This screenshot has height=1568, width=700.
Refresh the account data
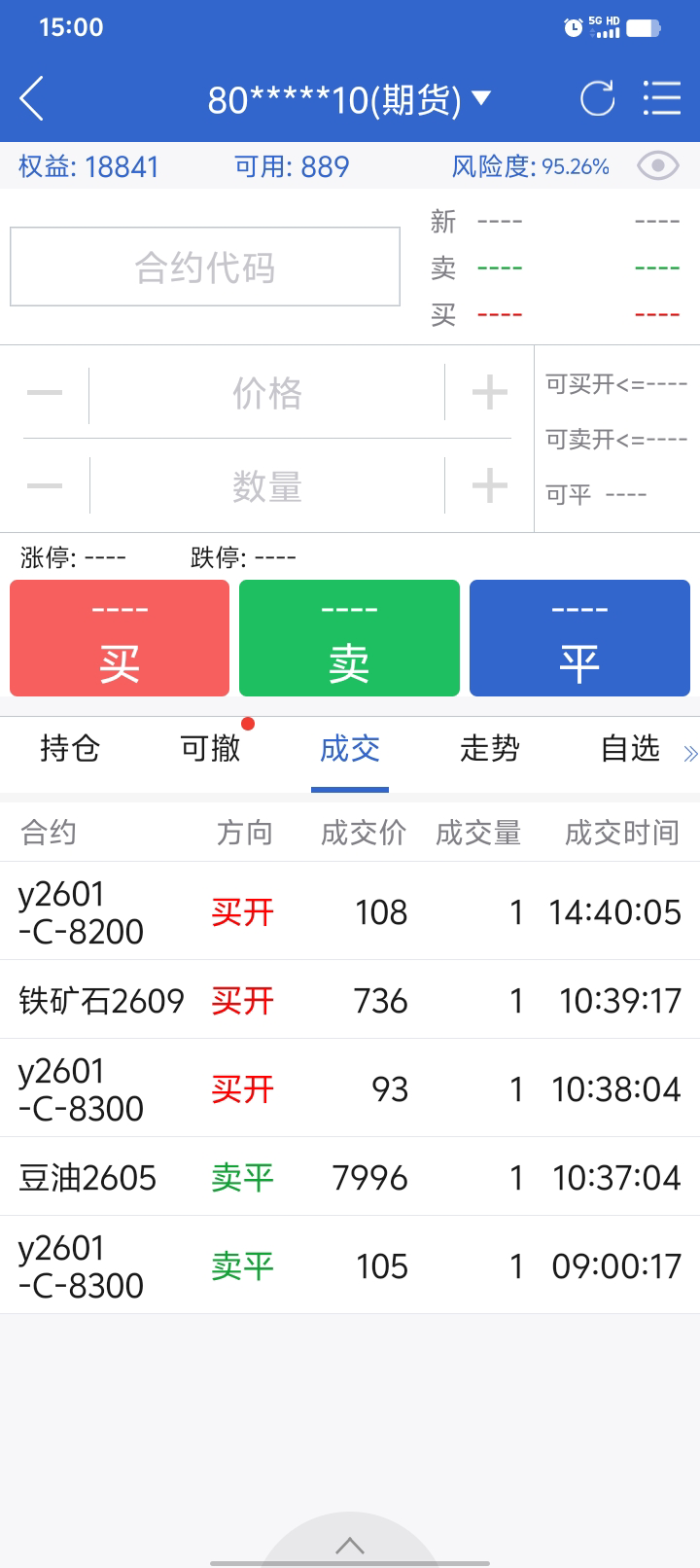pos(597,98)
